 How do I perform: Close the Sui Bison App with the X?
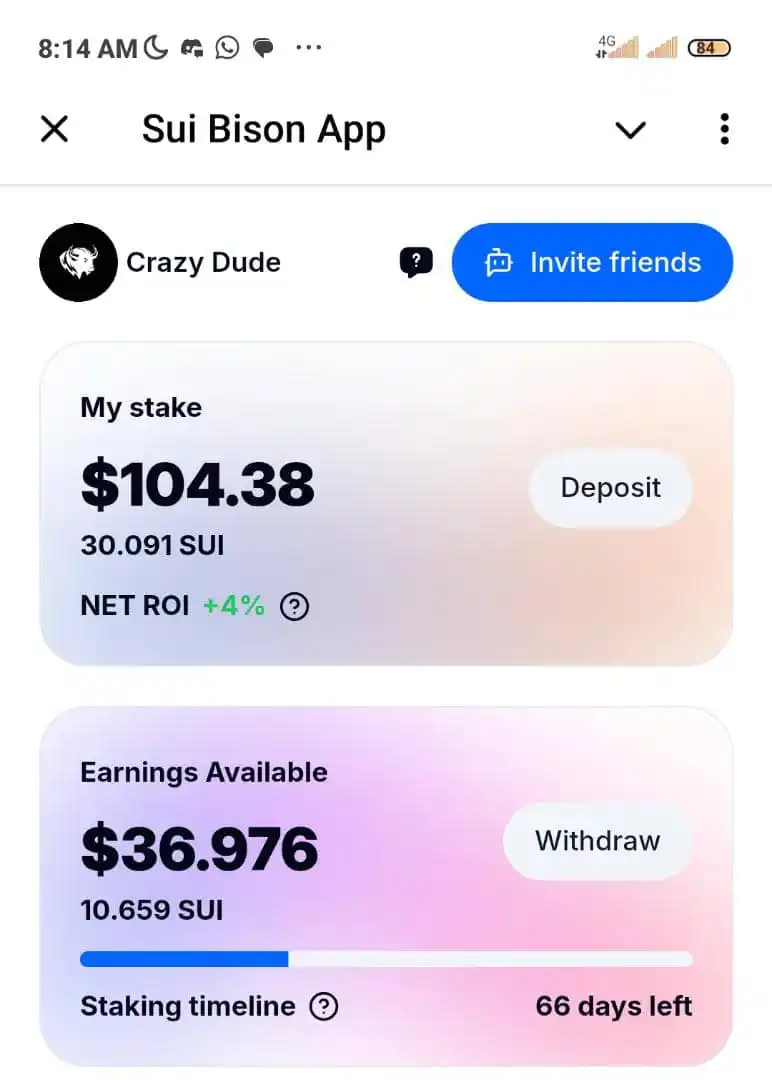[54, 129]
